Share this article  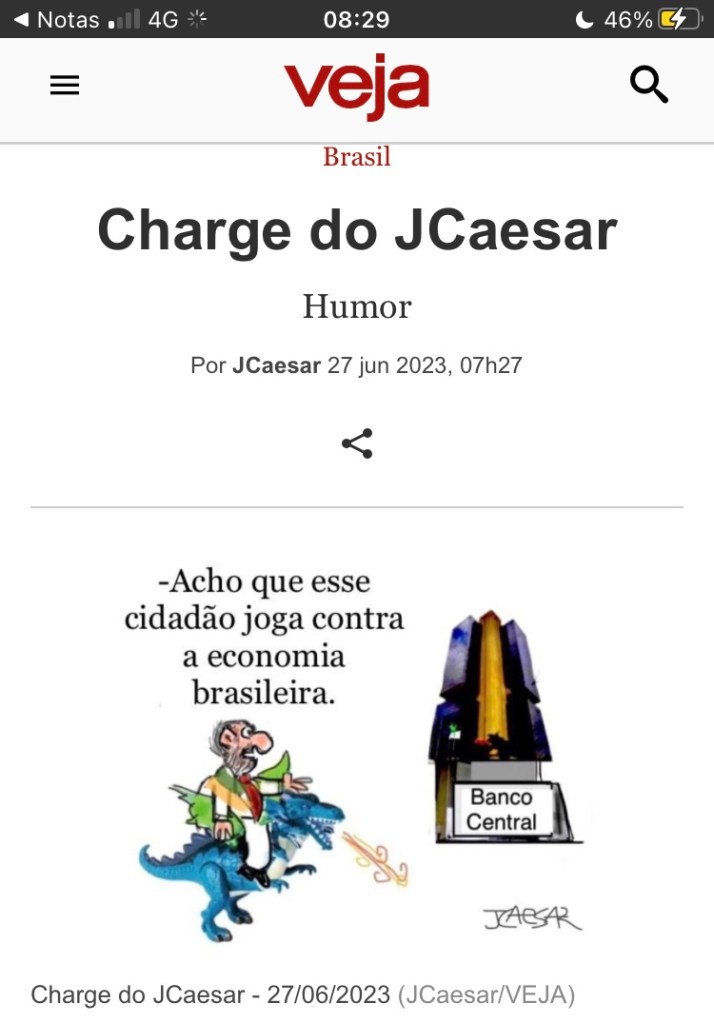(x=357, y=443)
